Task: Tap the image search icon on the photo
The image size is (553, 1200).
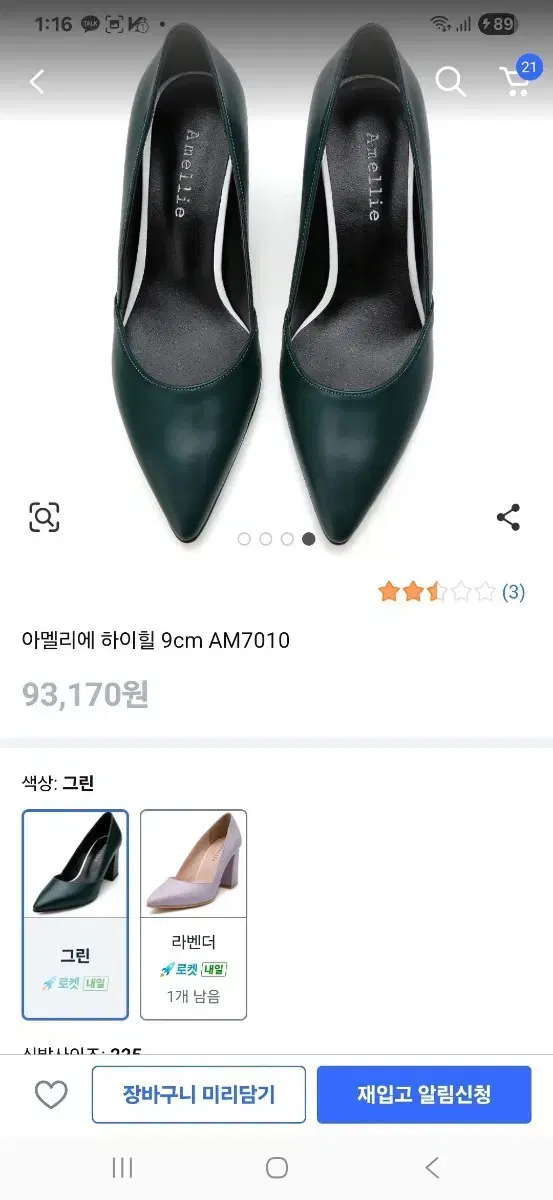Action: pyautogui.click(x=44, y=517)
